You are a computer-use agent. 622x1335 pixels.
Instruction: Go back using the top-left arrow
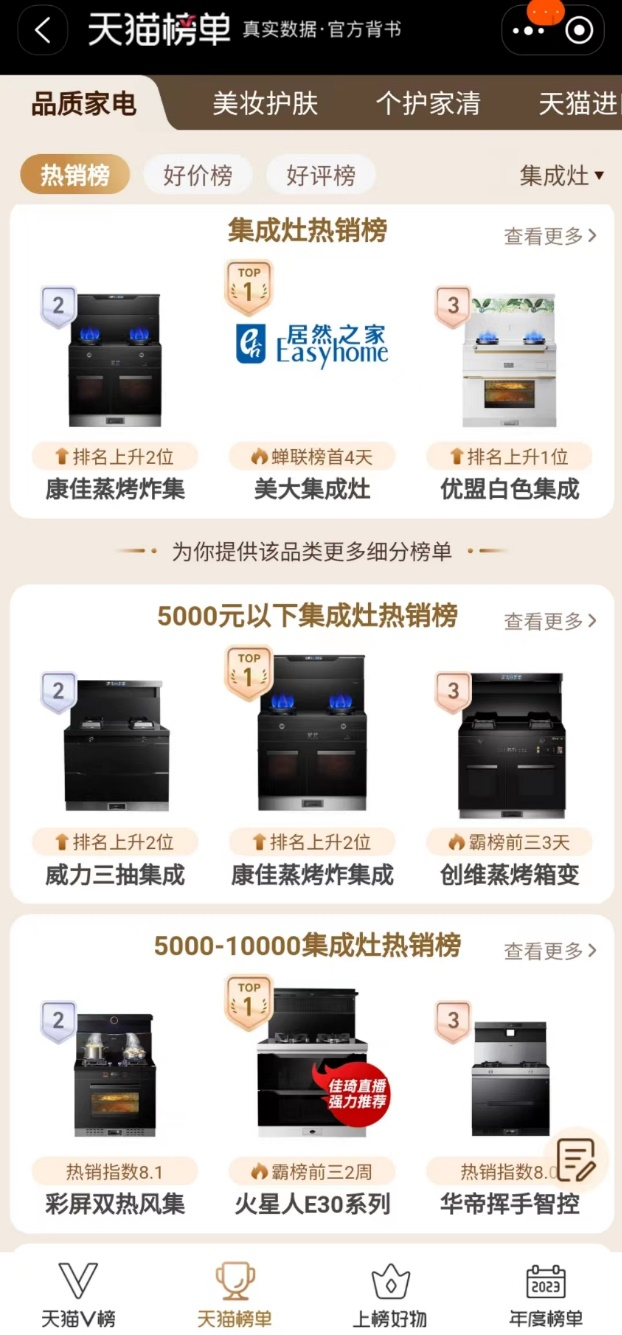42,30
